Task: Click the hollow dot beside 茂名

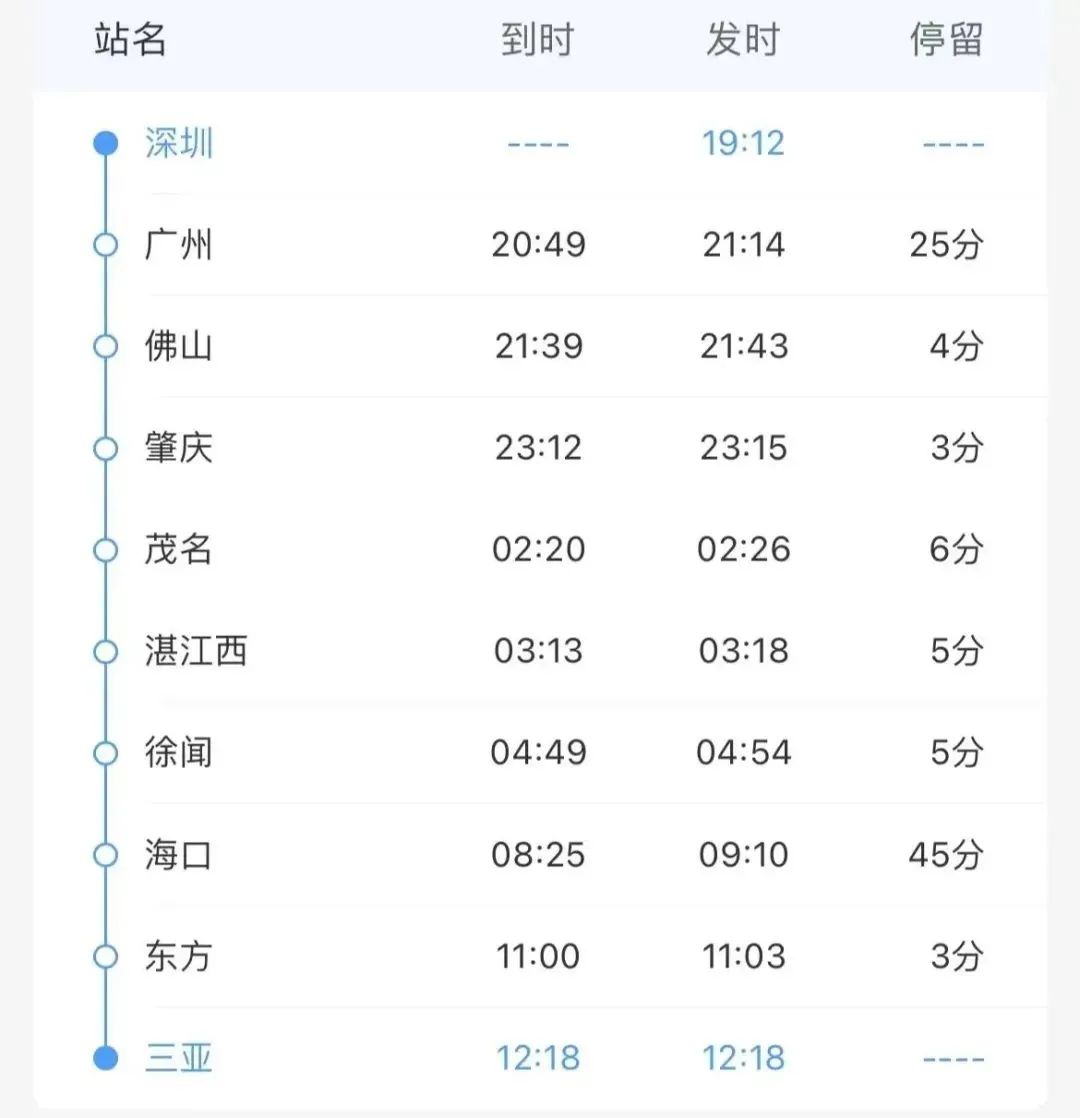Action: (x=104, y=549)
